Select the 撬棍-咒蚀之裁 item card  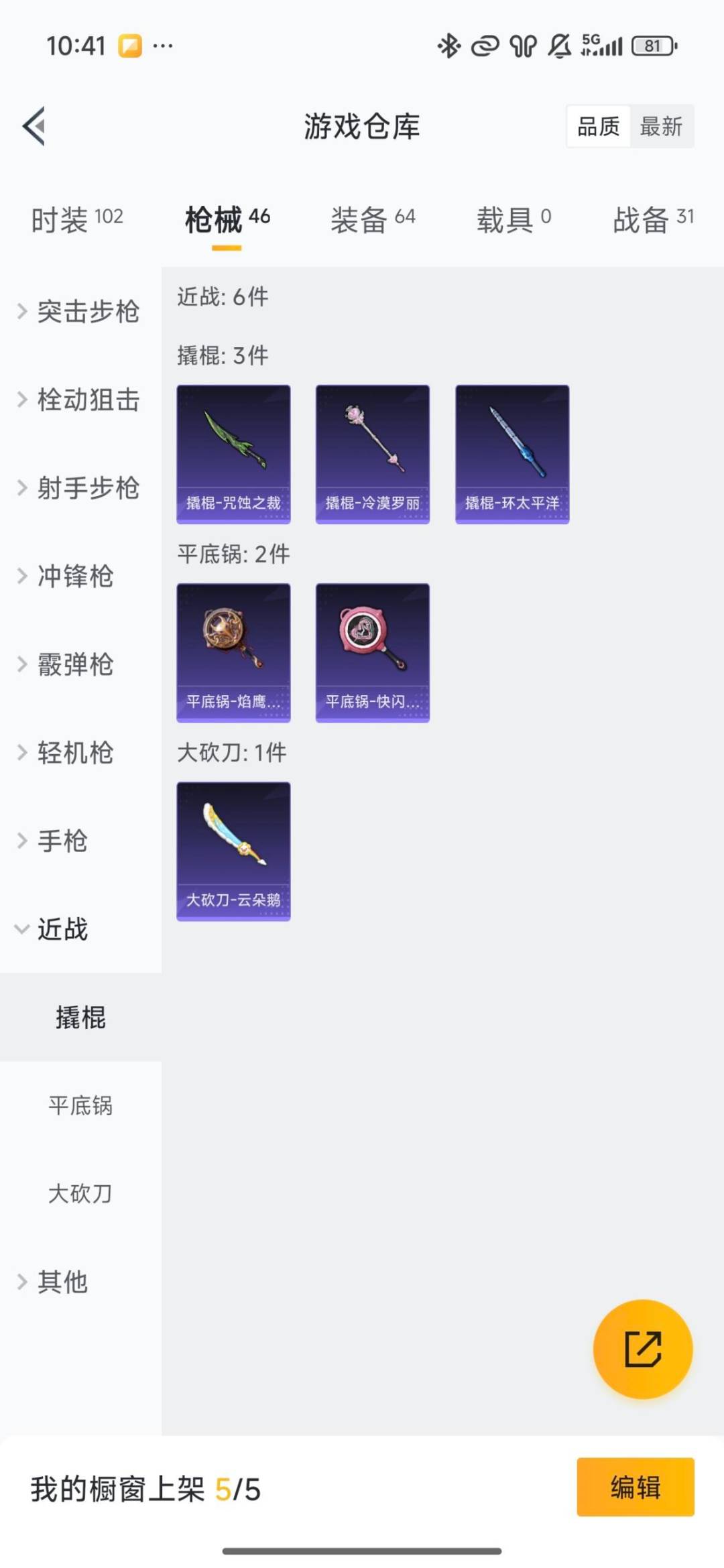pyautogui.click(x=233, y=453)
